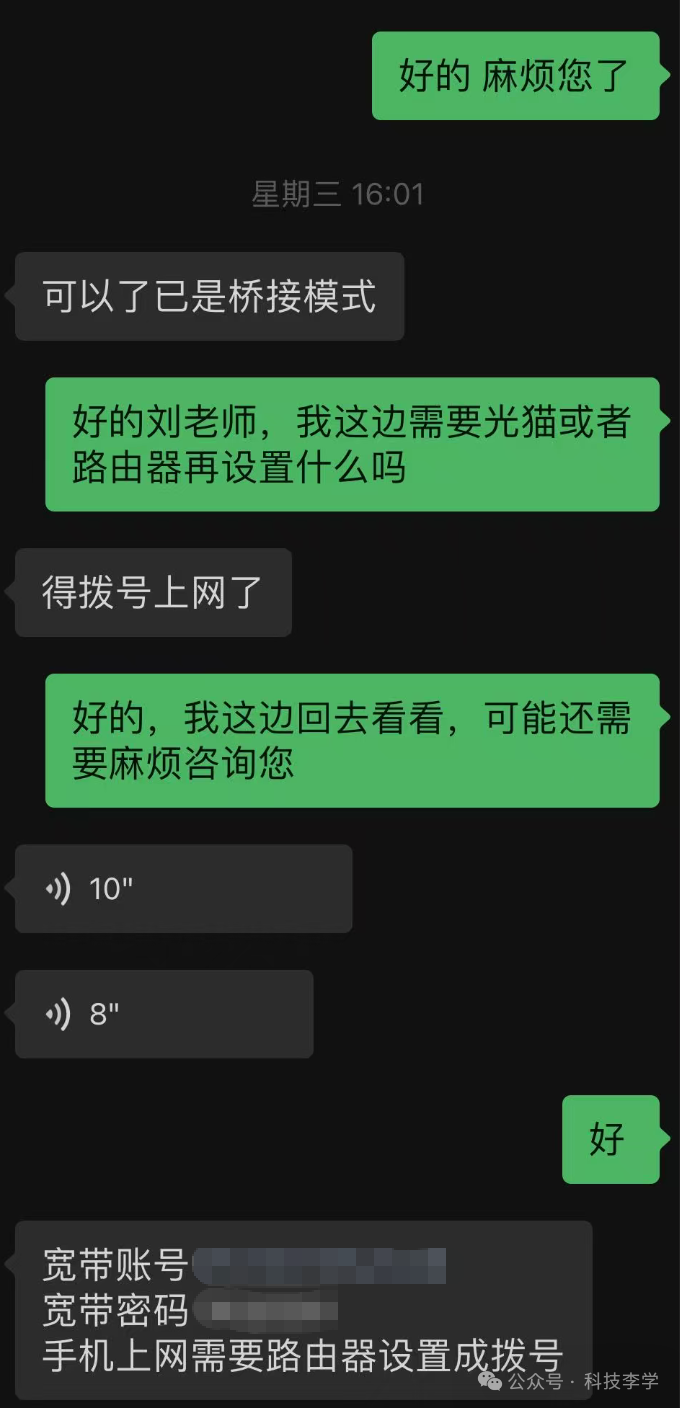Play the 10-second voice message
Image resolution: width=680 pixels, height=1408 pixels.
(x=183, y=888)
